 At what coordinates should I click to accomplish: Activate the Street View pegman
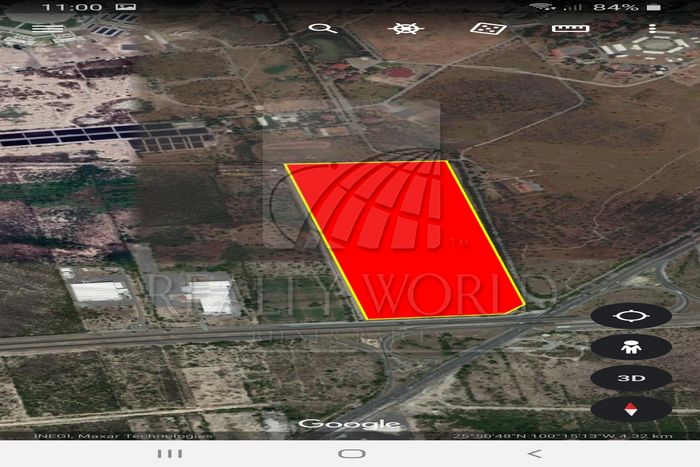(630, 347)
